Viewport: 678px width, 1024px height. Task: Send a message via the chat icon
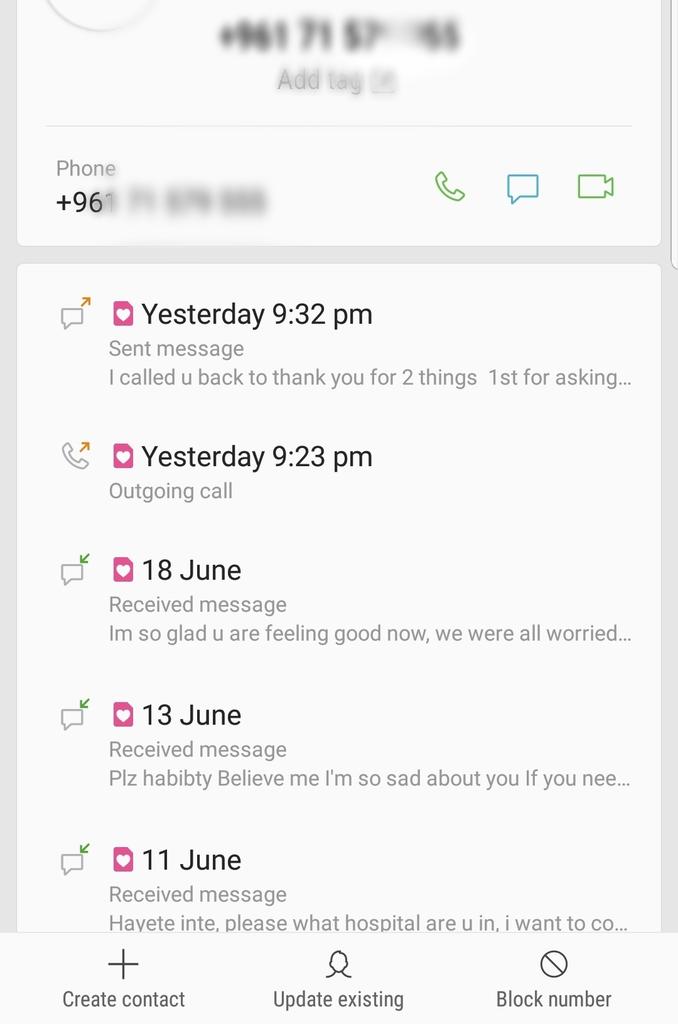pos(522,188)
